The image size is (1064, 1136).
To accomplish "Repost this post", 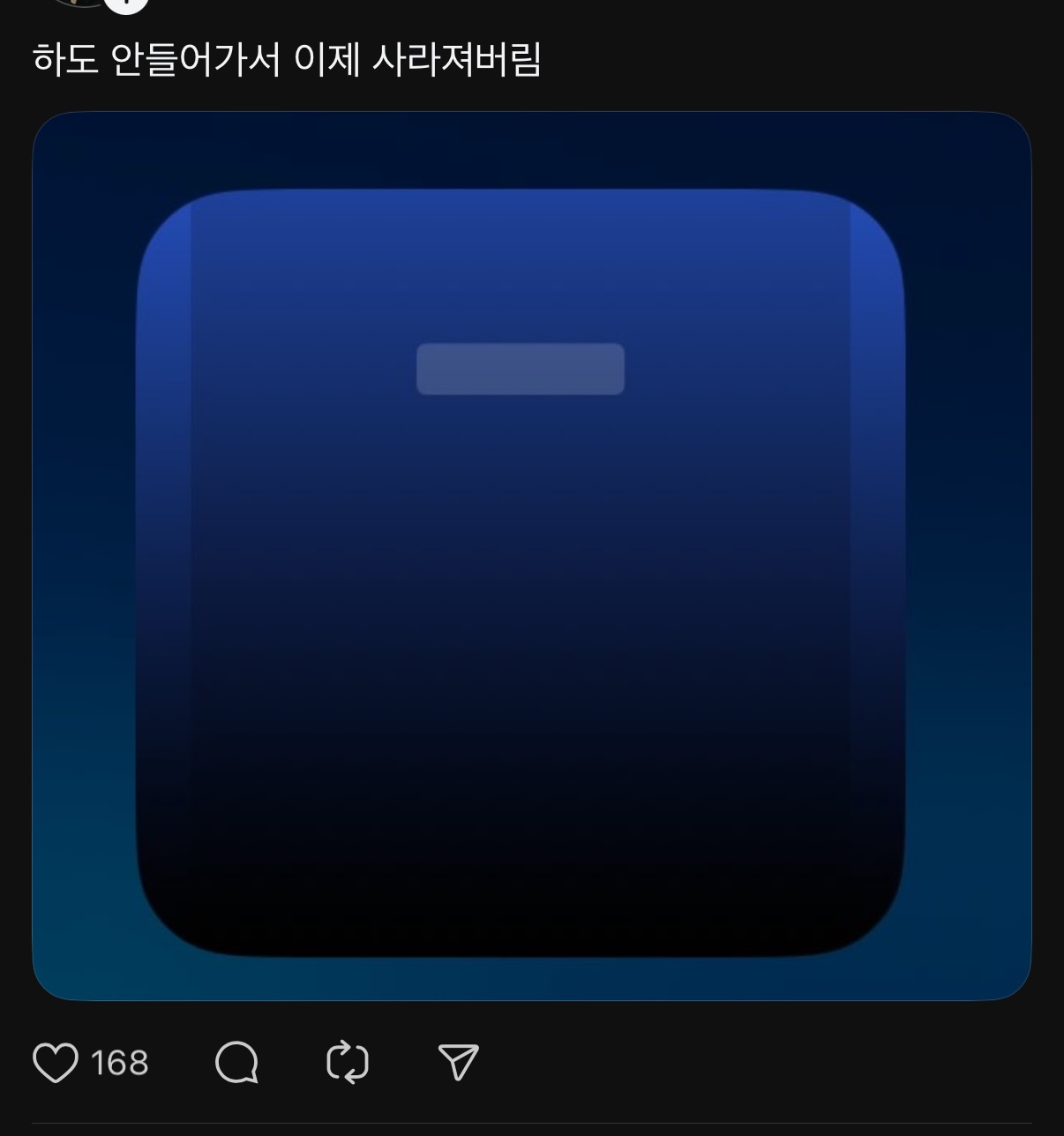I will click(348, 1062).
